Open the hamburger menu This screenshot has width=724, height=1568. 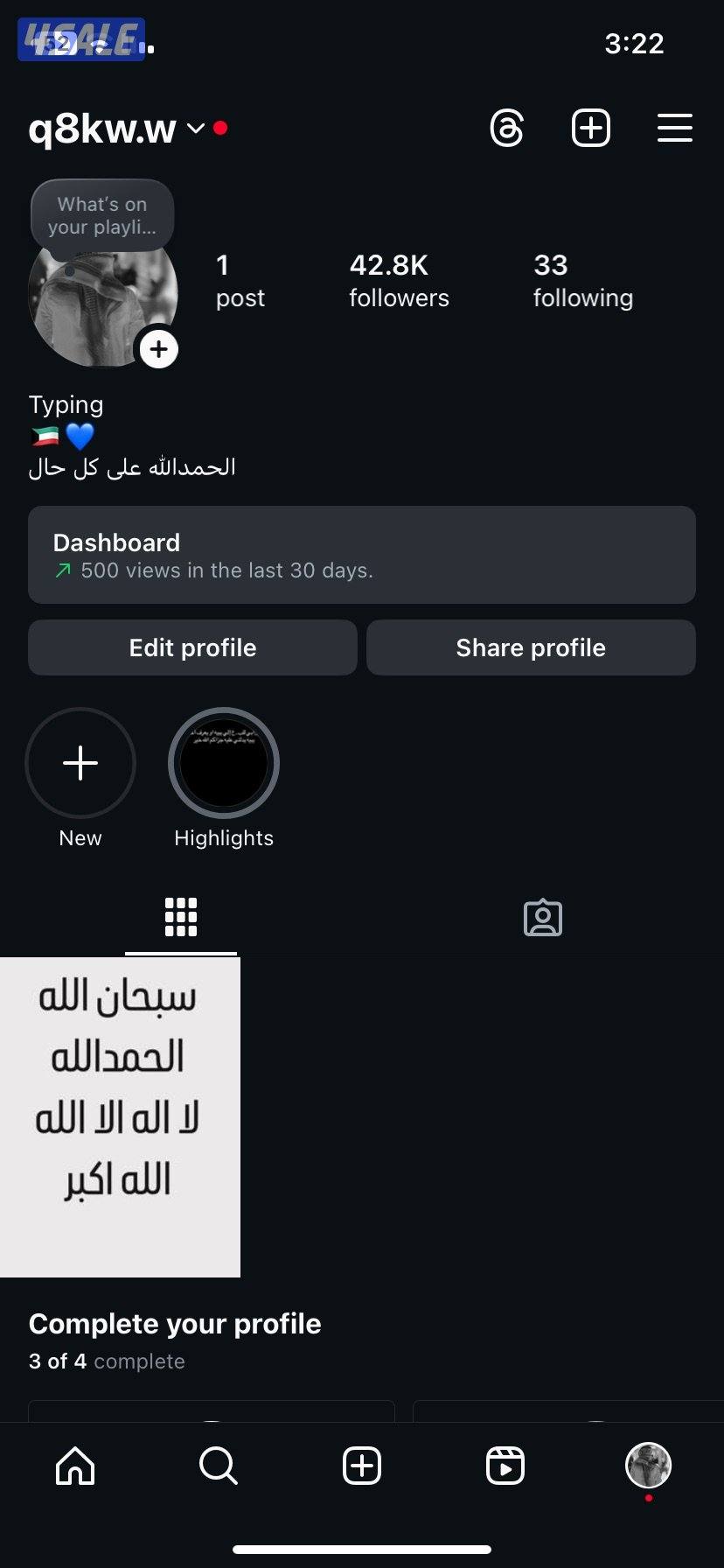point(674,128)
